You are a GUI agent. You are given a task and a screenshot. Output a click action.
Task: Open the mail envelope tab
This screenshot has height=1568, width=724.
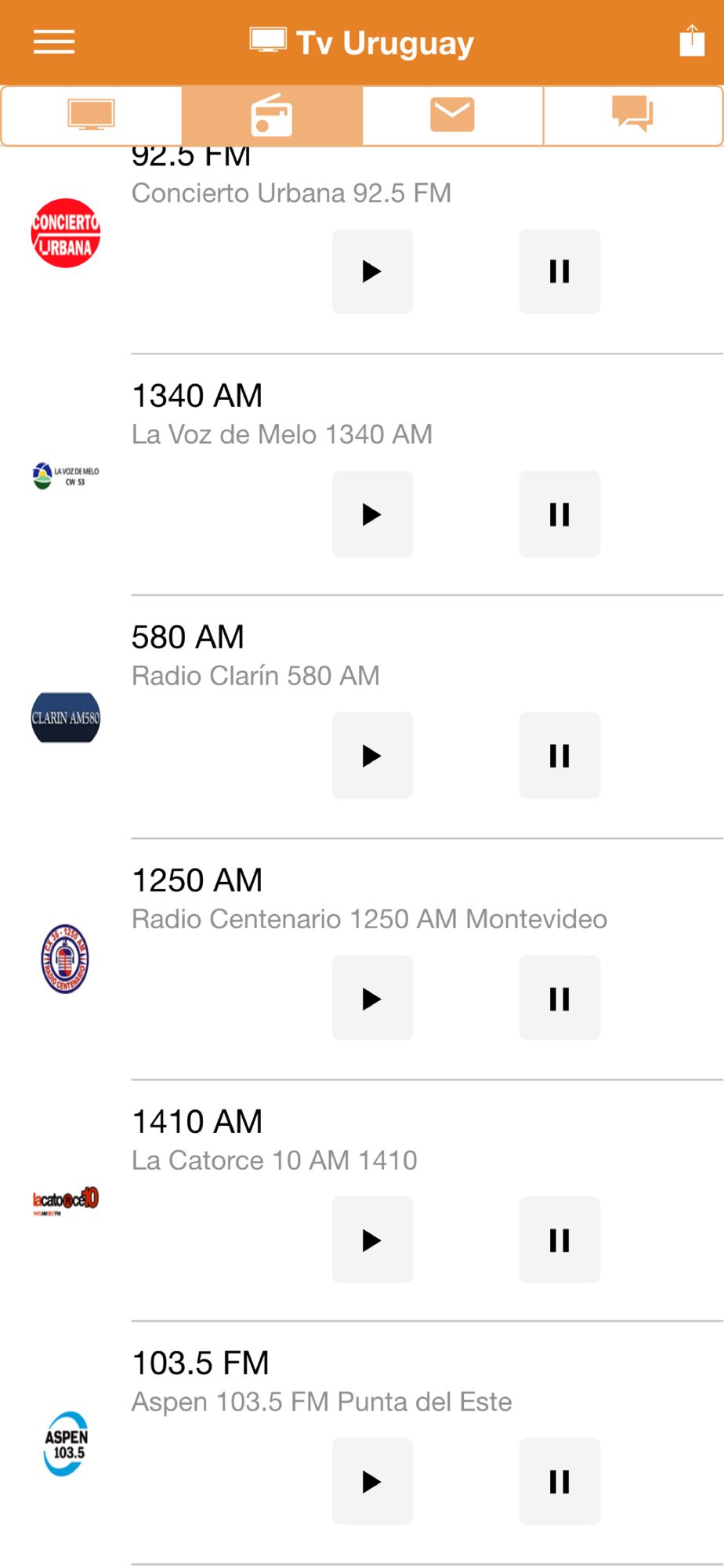[453, 116]
